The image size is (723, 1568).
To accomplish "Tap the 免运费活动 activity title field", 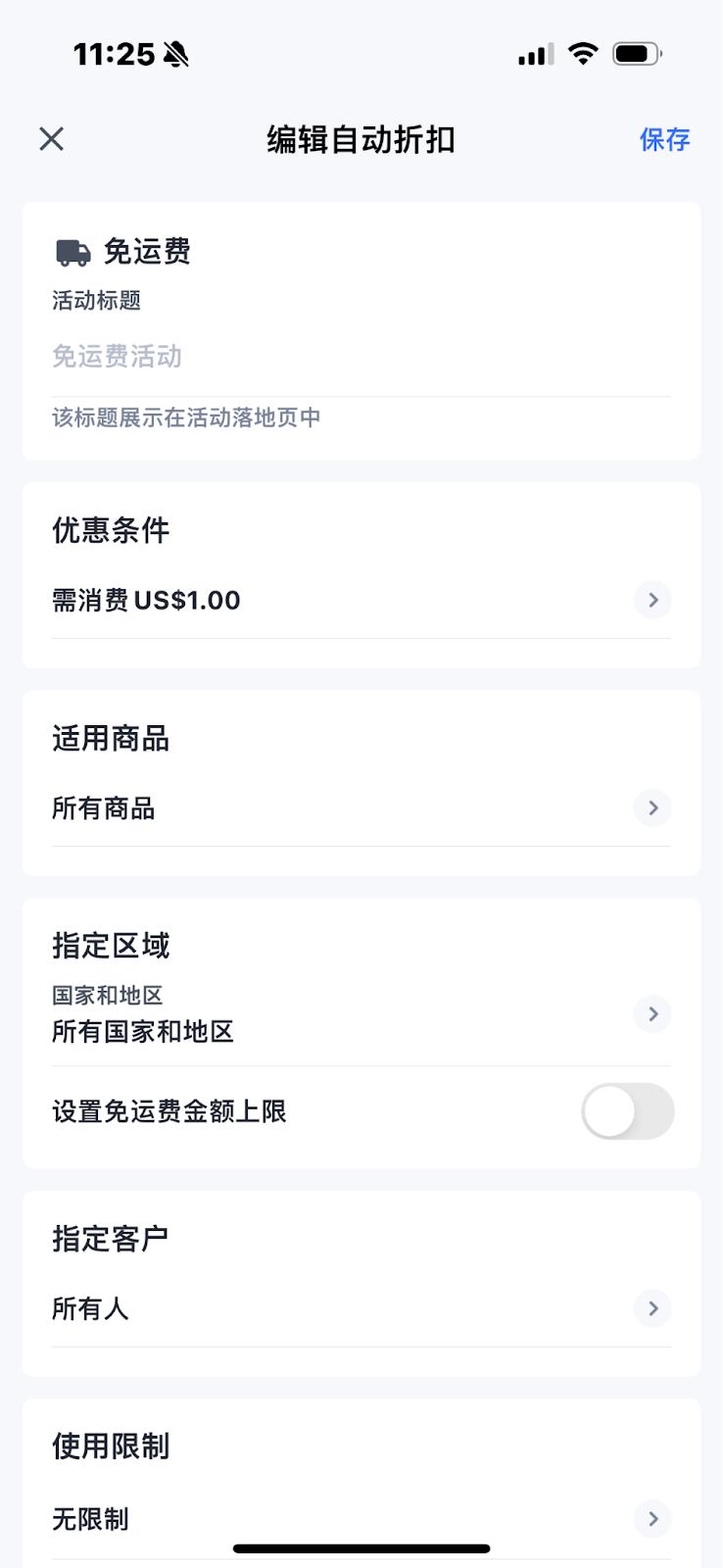I will click(x=361, y=357).
